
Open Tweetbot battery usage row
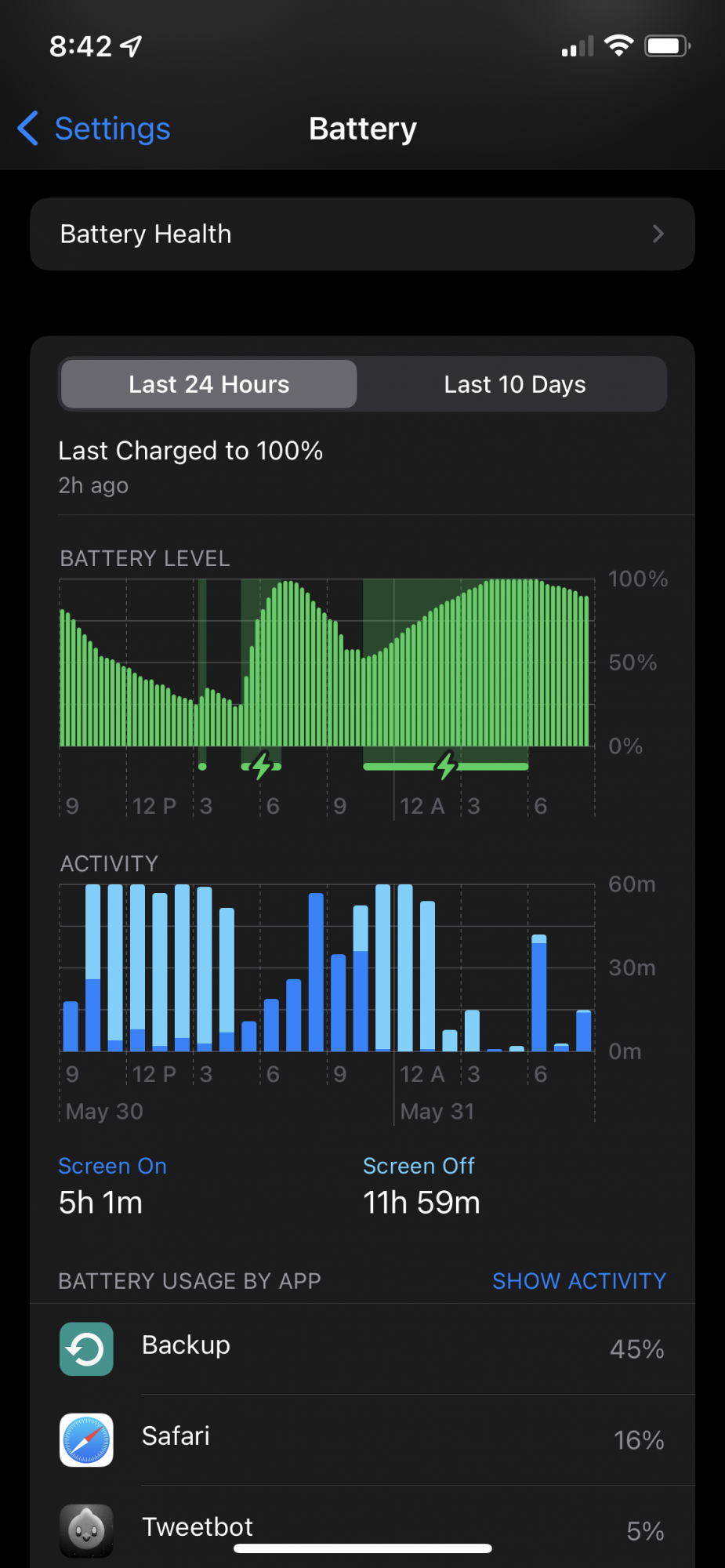(362, 1527)
